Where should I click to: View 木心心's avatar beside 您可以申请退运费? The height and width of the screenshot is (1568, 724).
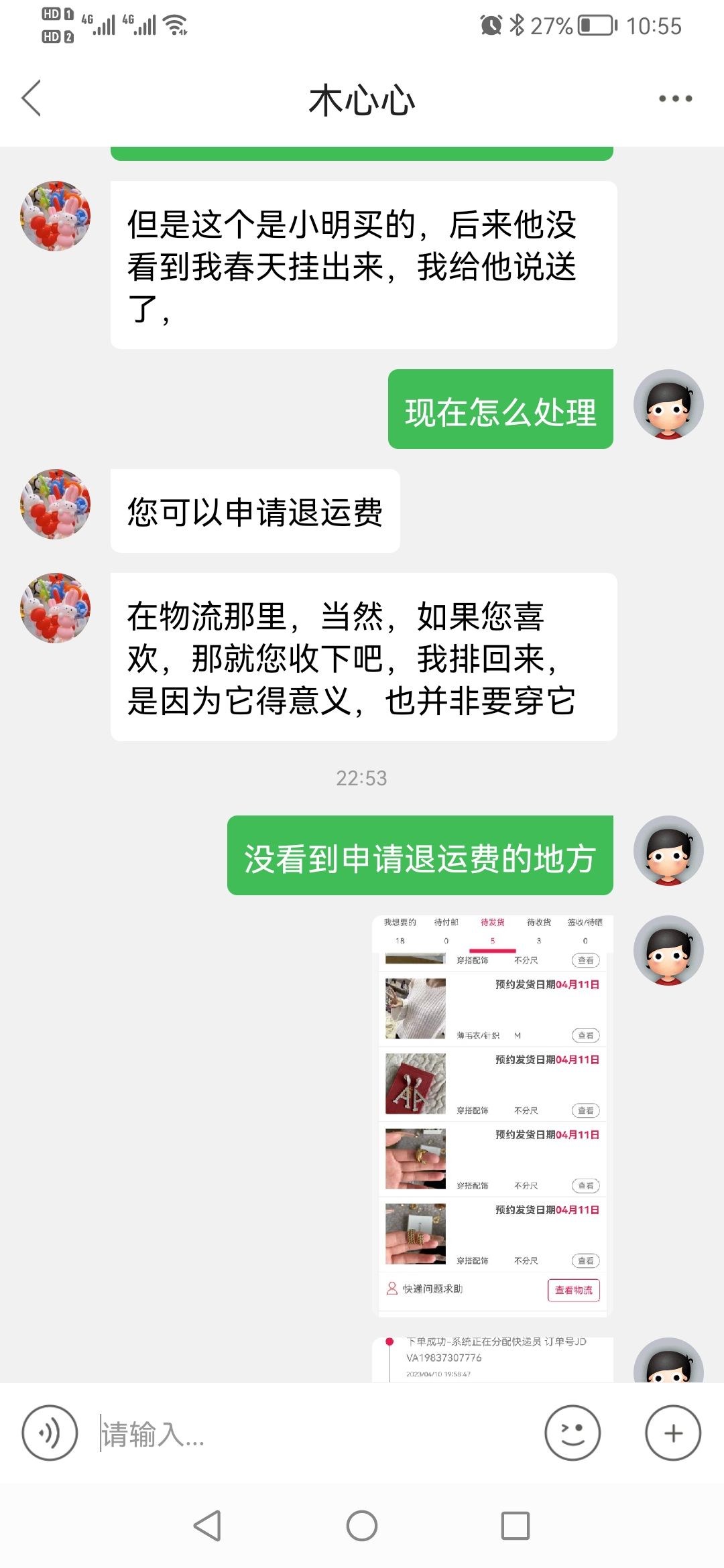56,504
